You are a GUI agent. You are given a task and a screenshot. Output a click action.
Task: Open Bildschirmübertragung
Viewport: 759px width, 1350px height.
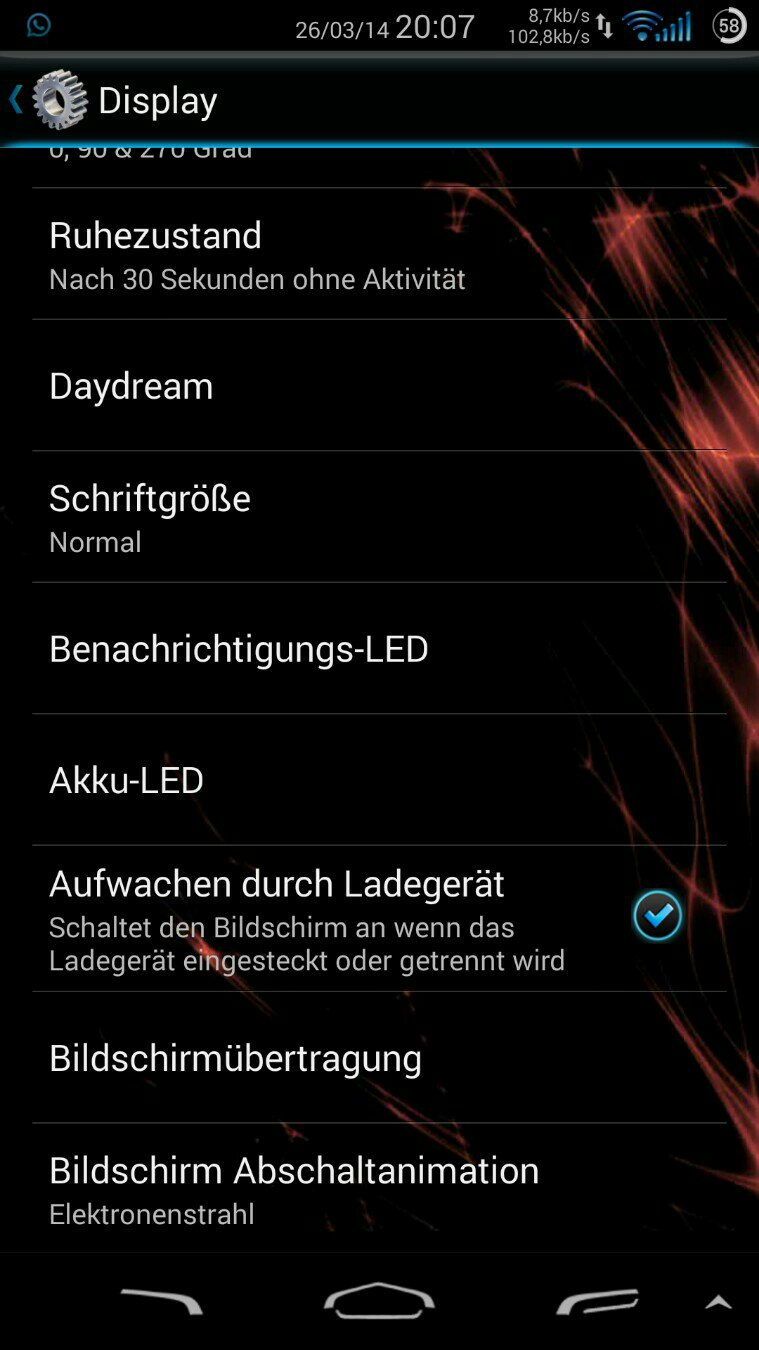click(379, 1057)
